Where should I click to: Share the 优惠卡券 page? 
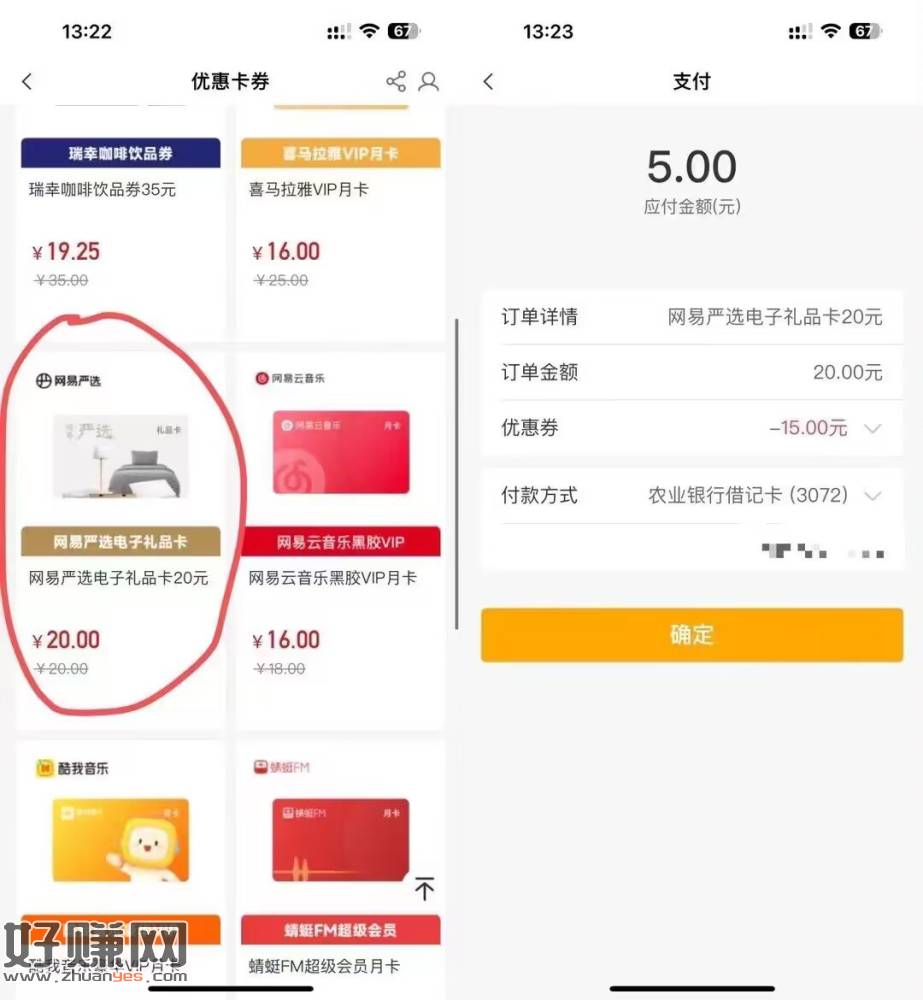coord(396,82)
